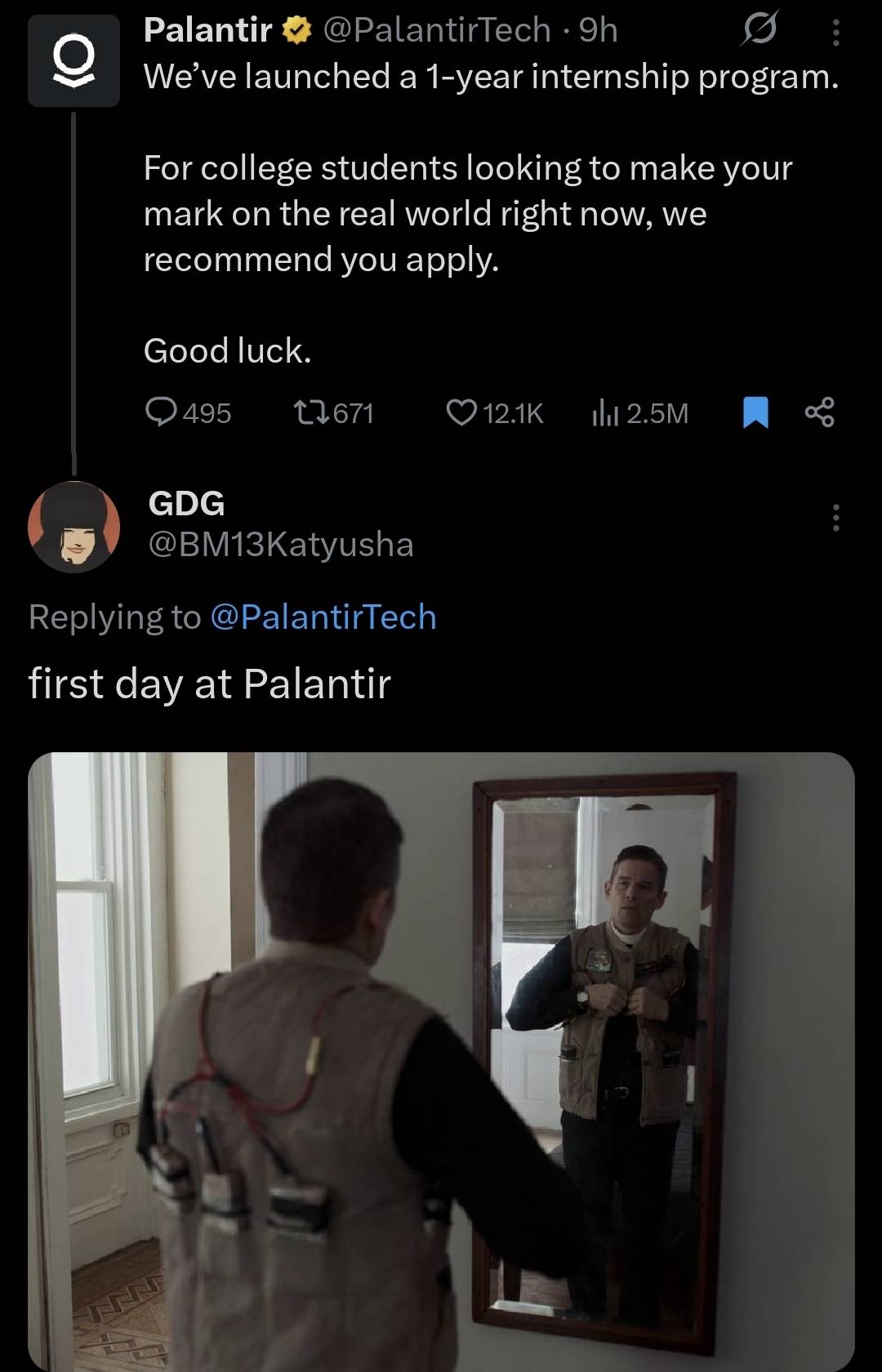882x1372 pixels.
Task: Open overflow menu on Palantir's post
Action: click(835, 31)
